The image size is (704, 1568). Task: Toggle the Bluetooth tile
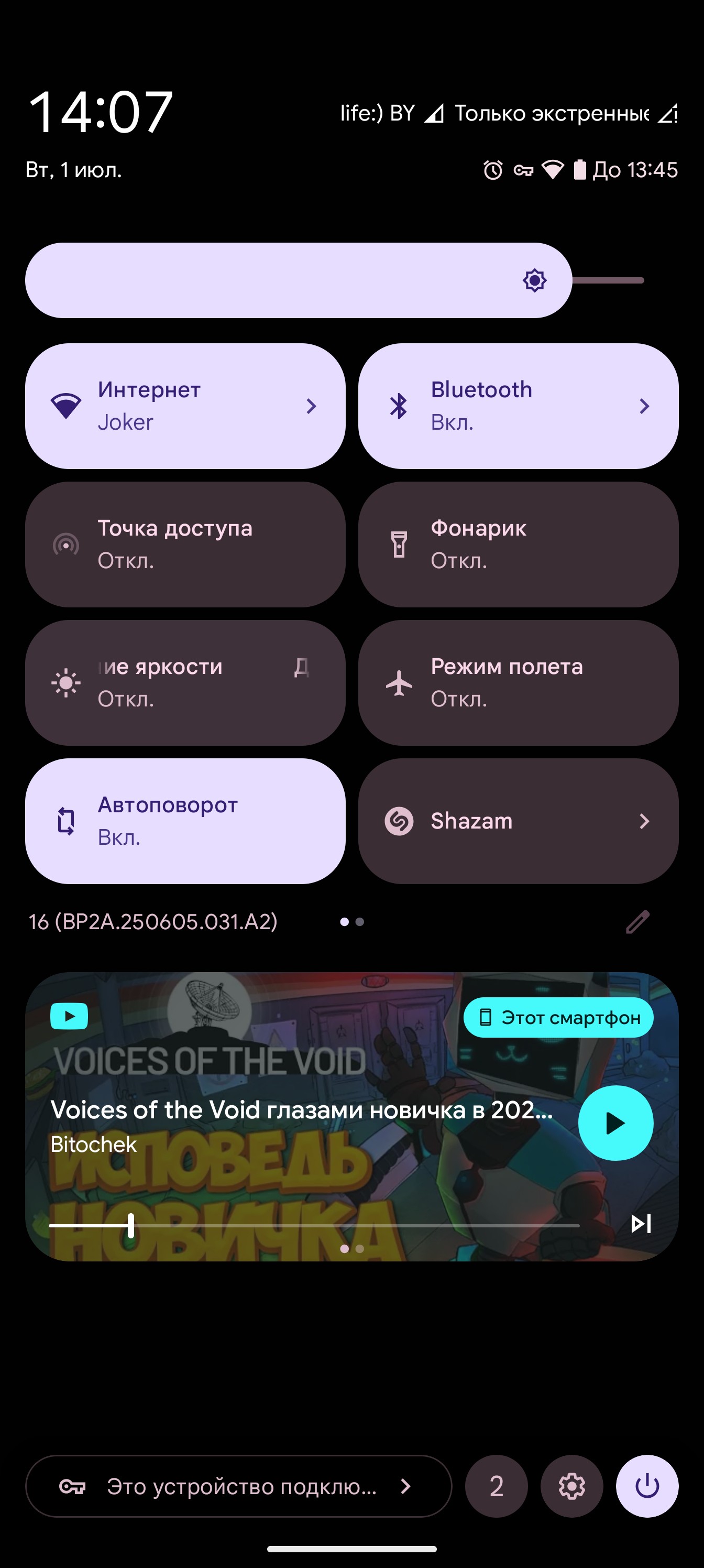(x=518, y=406)
